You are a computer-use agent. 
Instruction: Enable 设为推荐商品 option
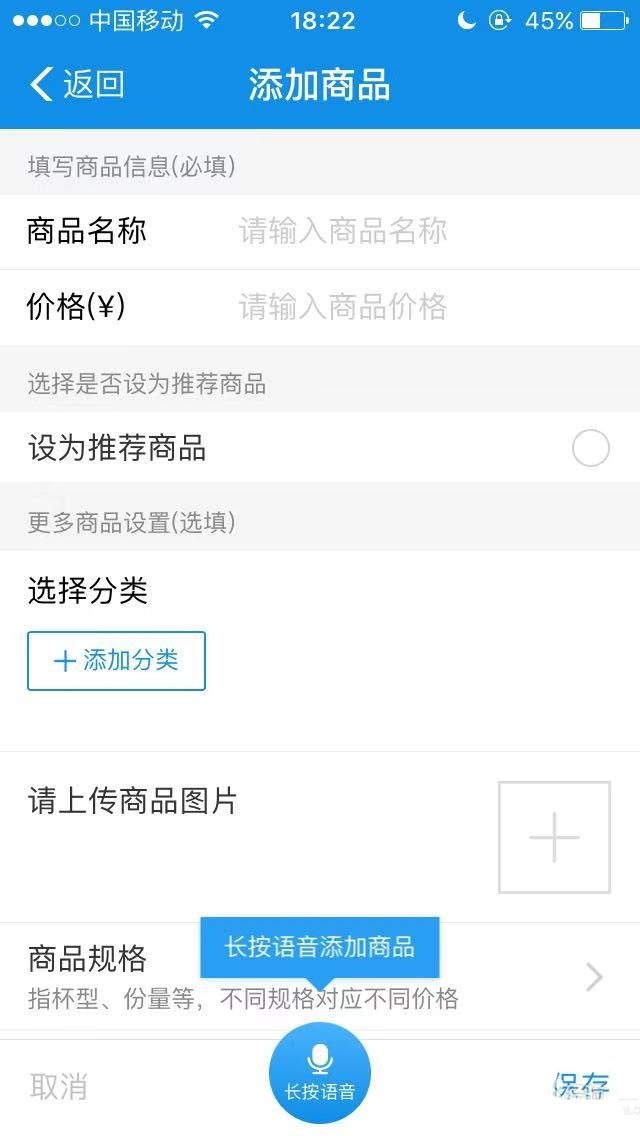coord(590,449)
